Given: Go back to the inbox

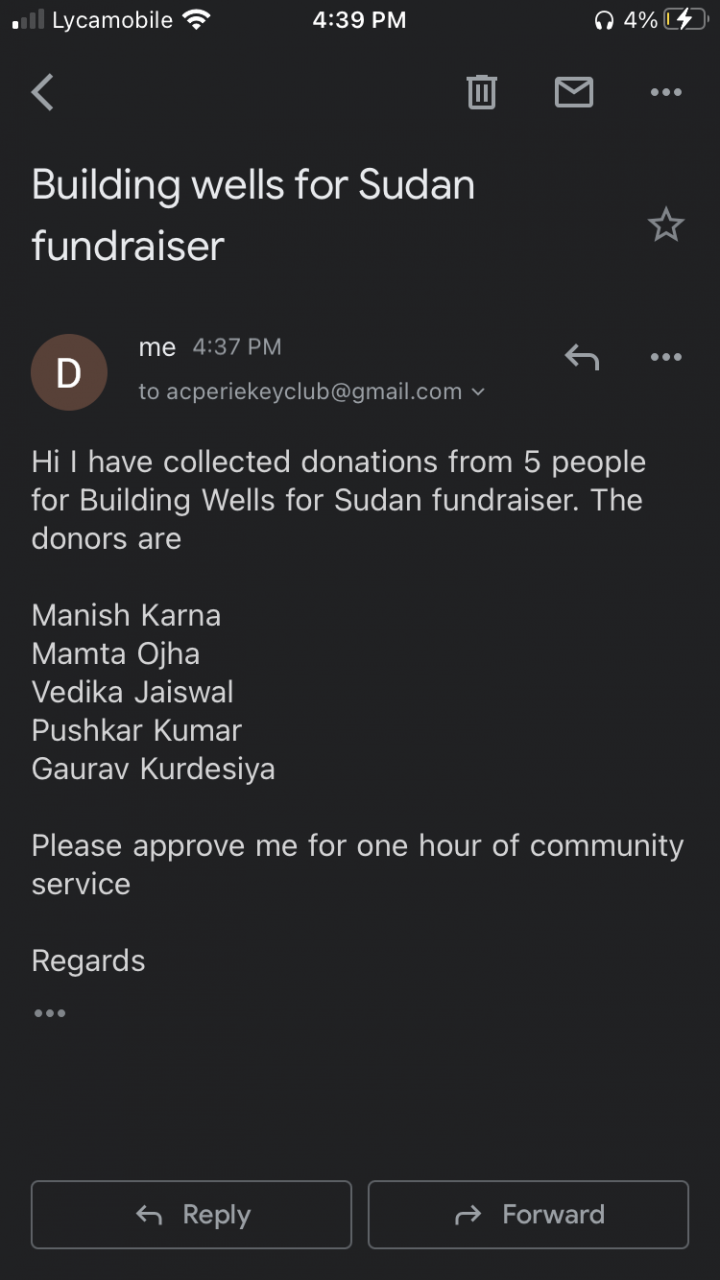Looking at the screenshot, I should pyautogui.click(x=42, y=93).
